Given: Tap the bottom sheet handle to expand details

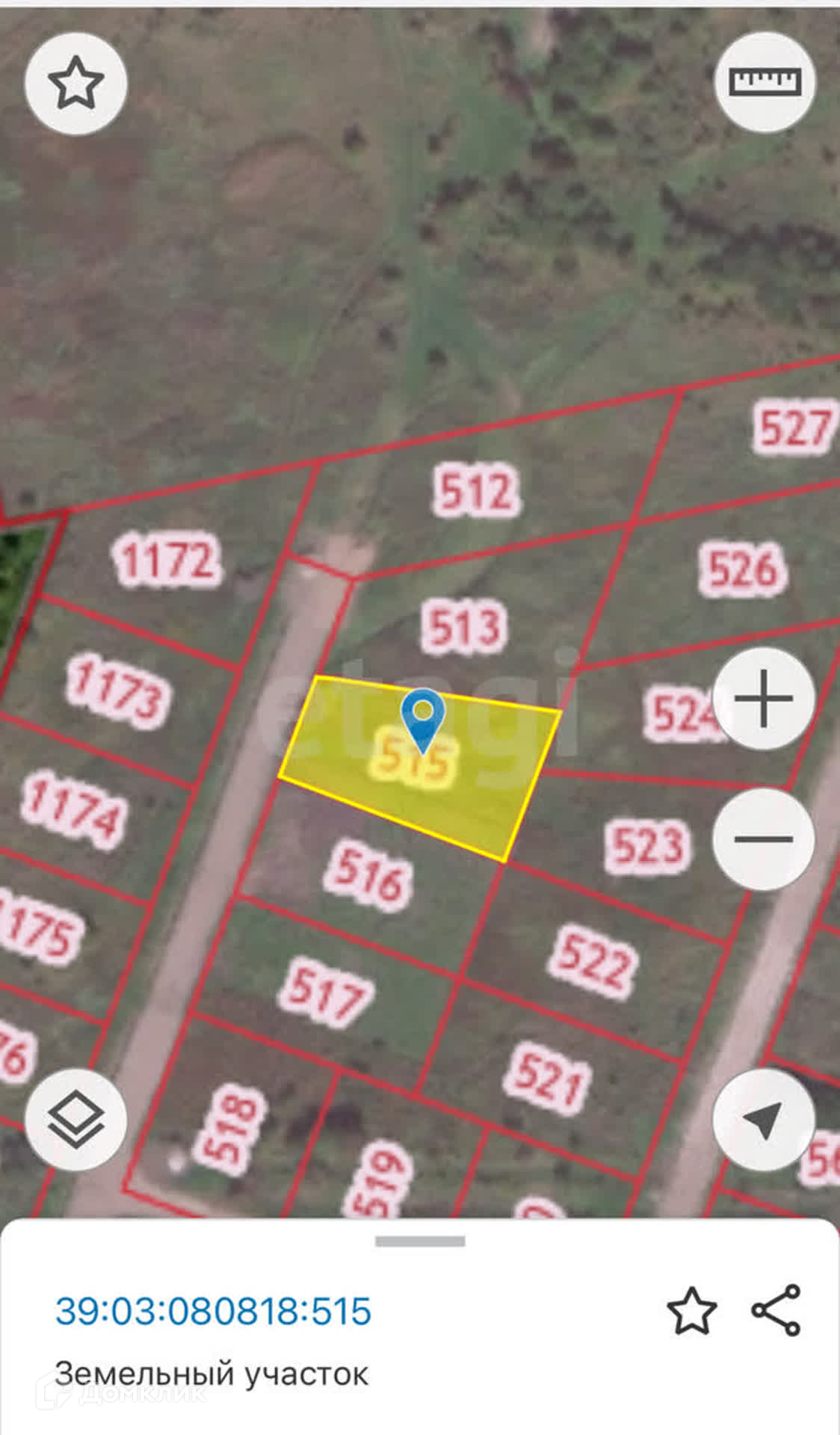Looking at the screenshot, I should (420, 1241).
